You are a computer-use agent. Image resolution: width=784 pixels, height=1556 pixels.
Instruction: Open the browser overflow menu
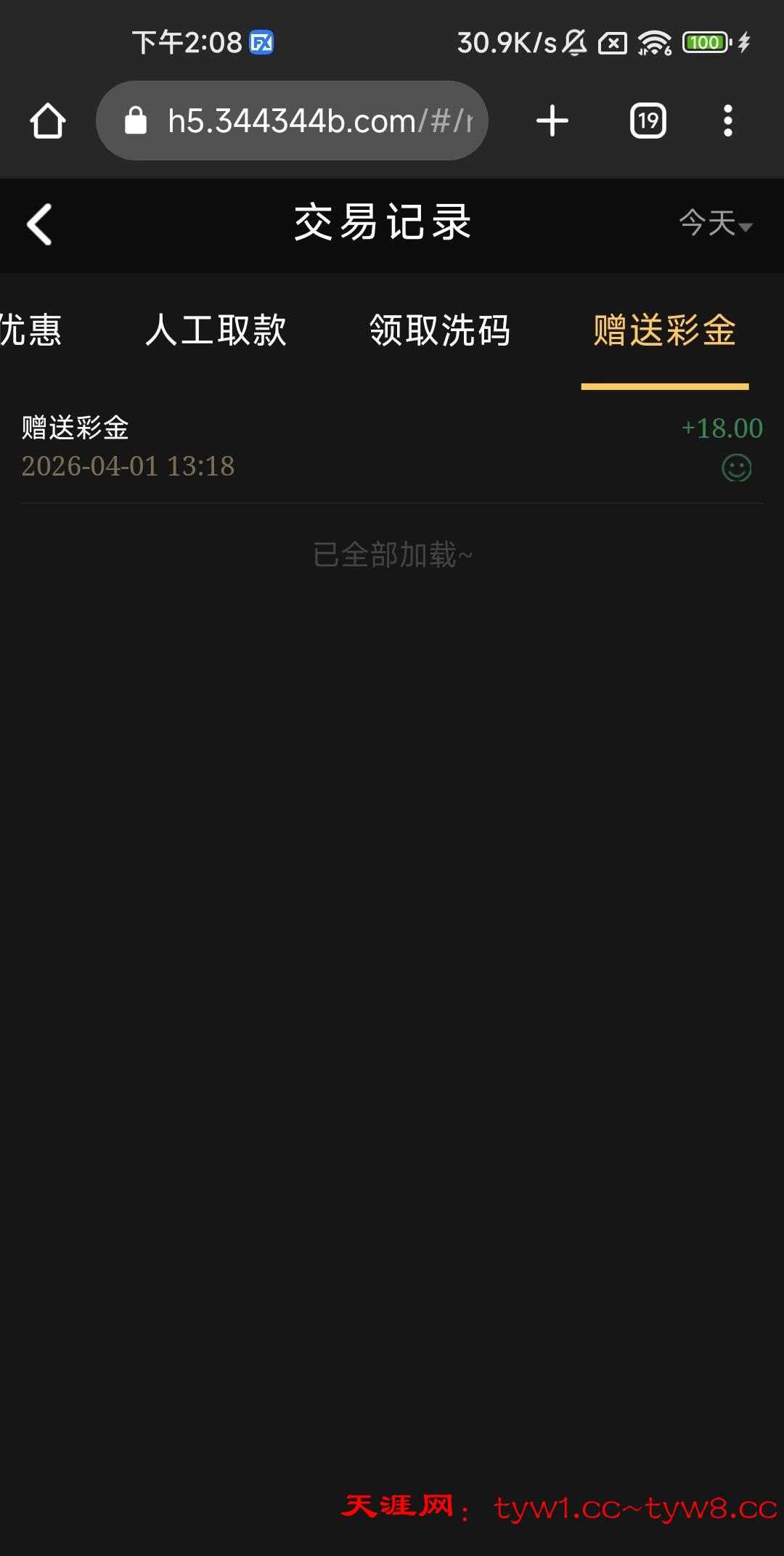pyautogui.click(x=728, y=121)
